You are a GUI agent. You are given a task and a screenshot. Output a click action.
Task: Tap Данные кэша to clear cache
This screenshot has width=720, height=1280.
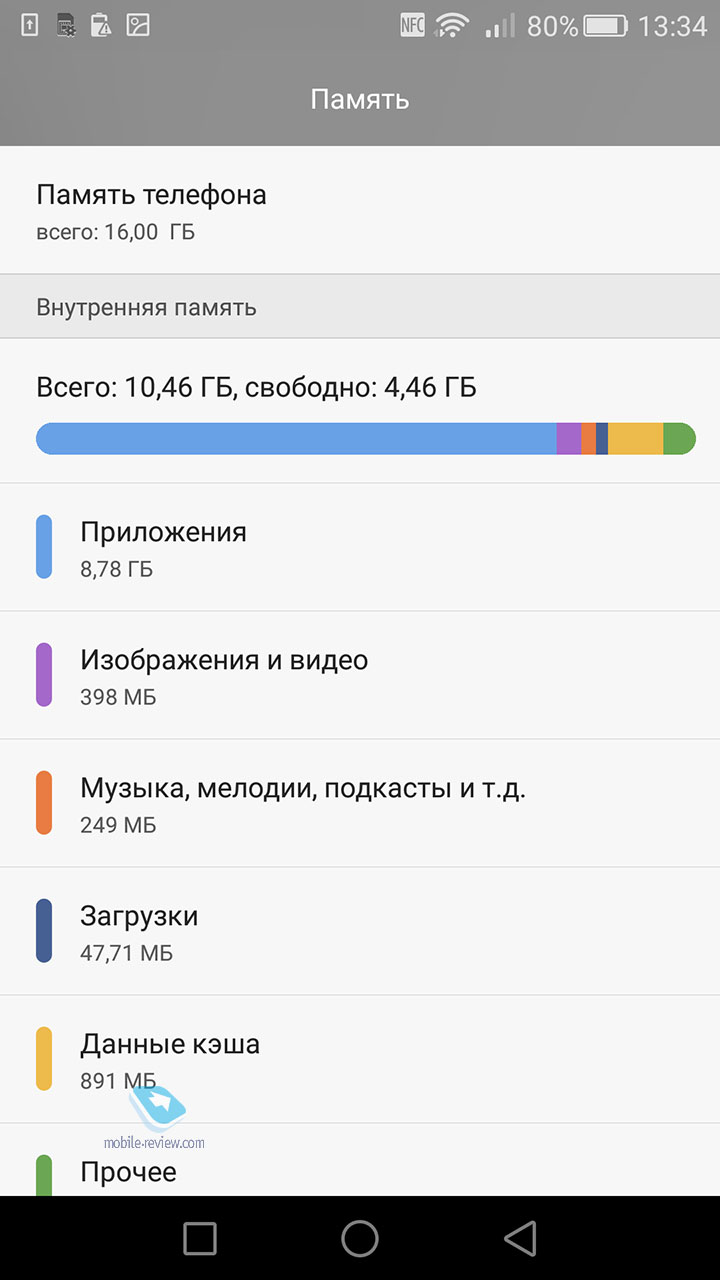pos(360,1059)
